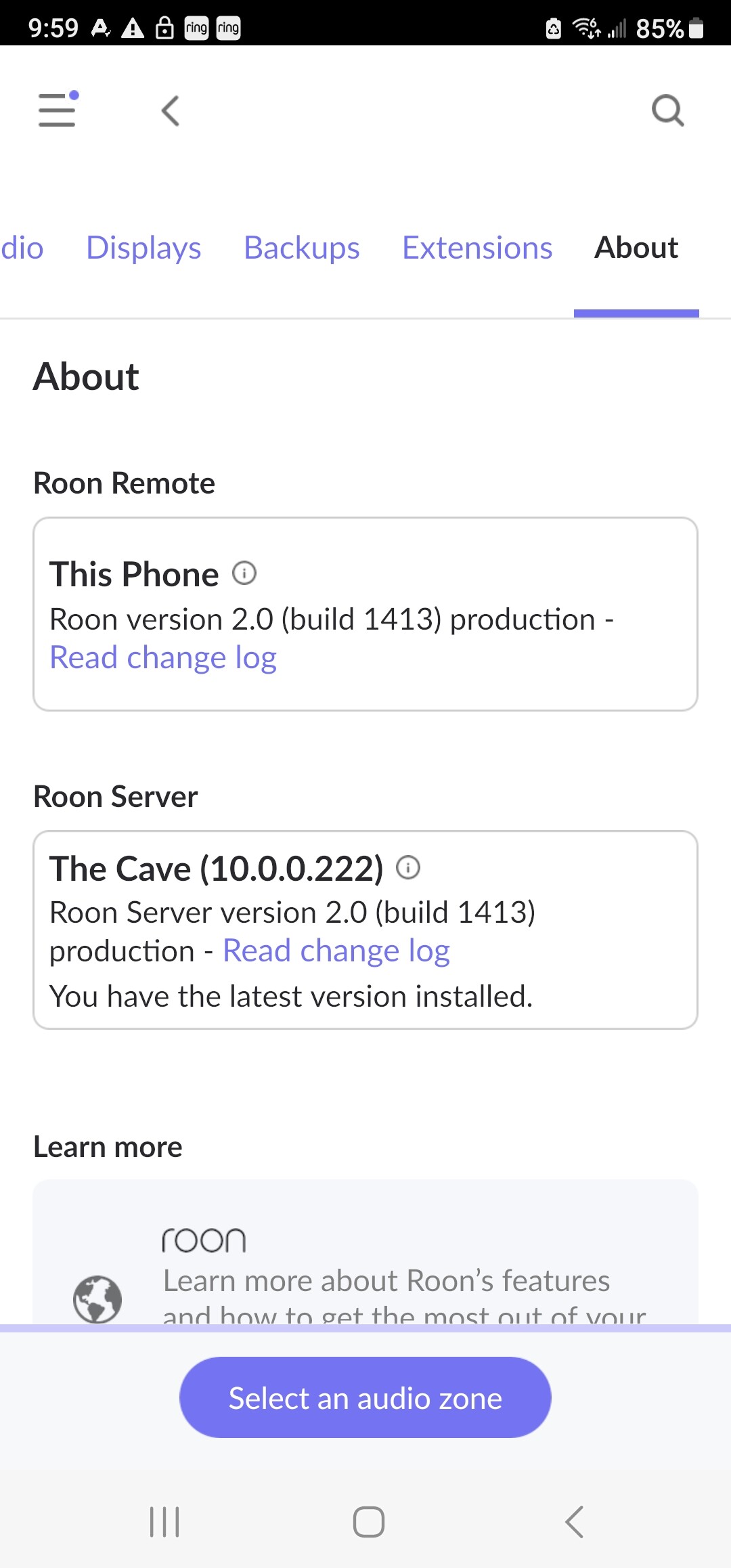Tap the info icon beside The Cave
This screenshot has height=1568, width=731.
pos(408,867)
